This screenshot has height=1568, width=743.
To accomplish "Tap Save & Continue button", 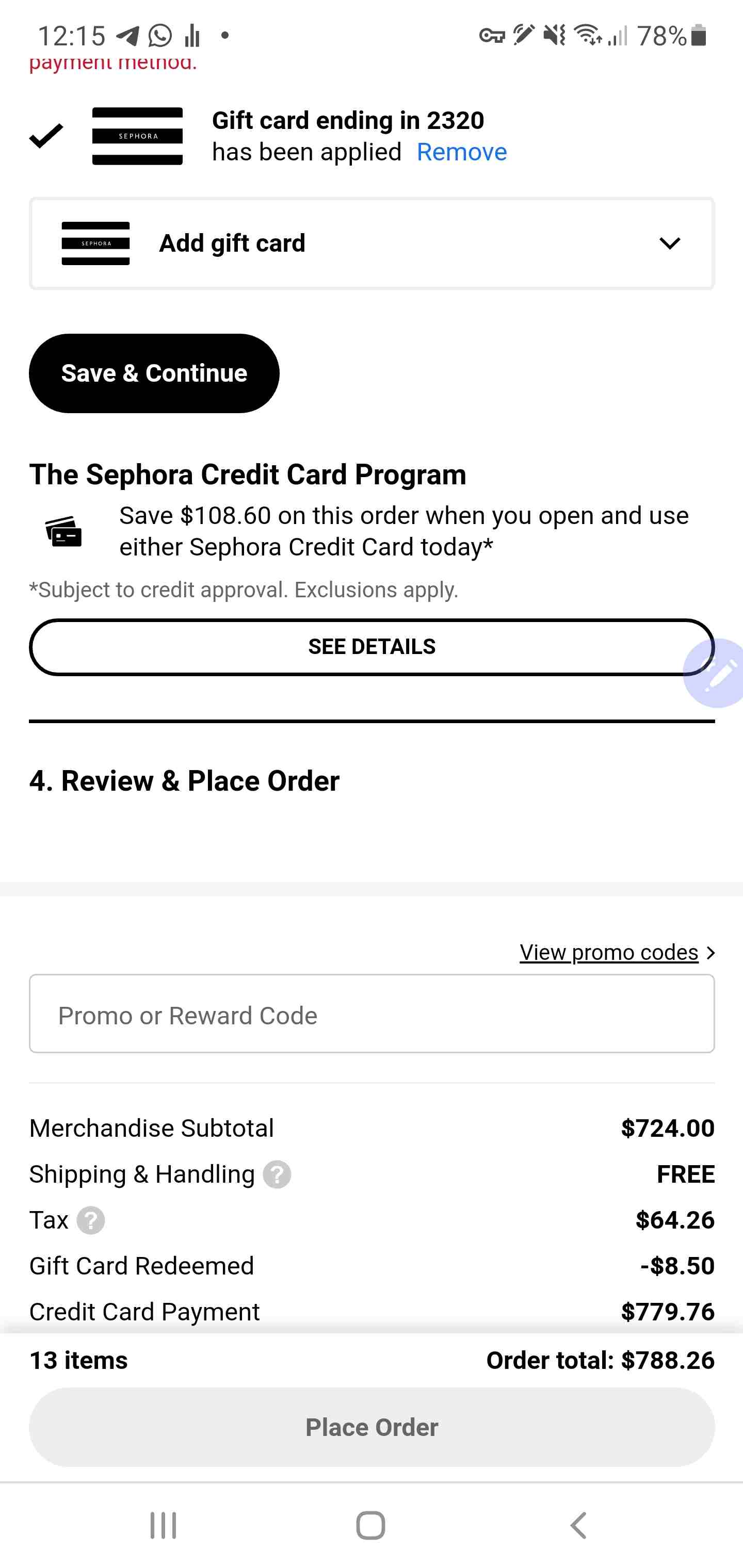I will point(154,373).
